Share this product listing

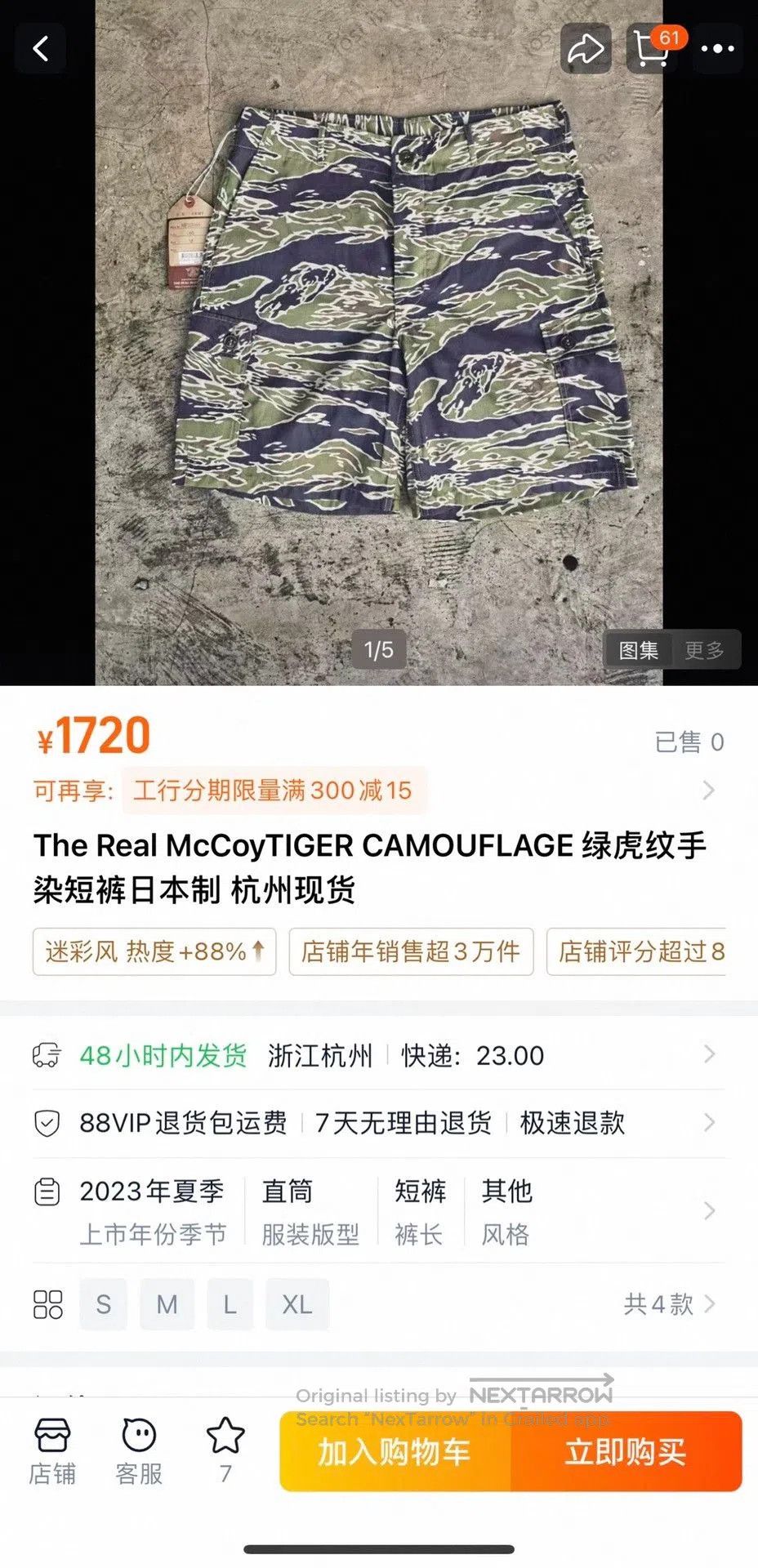tap(586, 48)
